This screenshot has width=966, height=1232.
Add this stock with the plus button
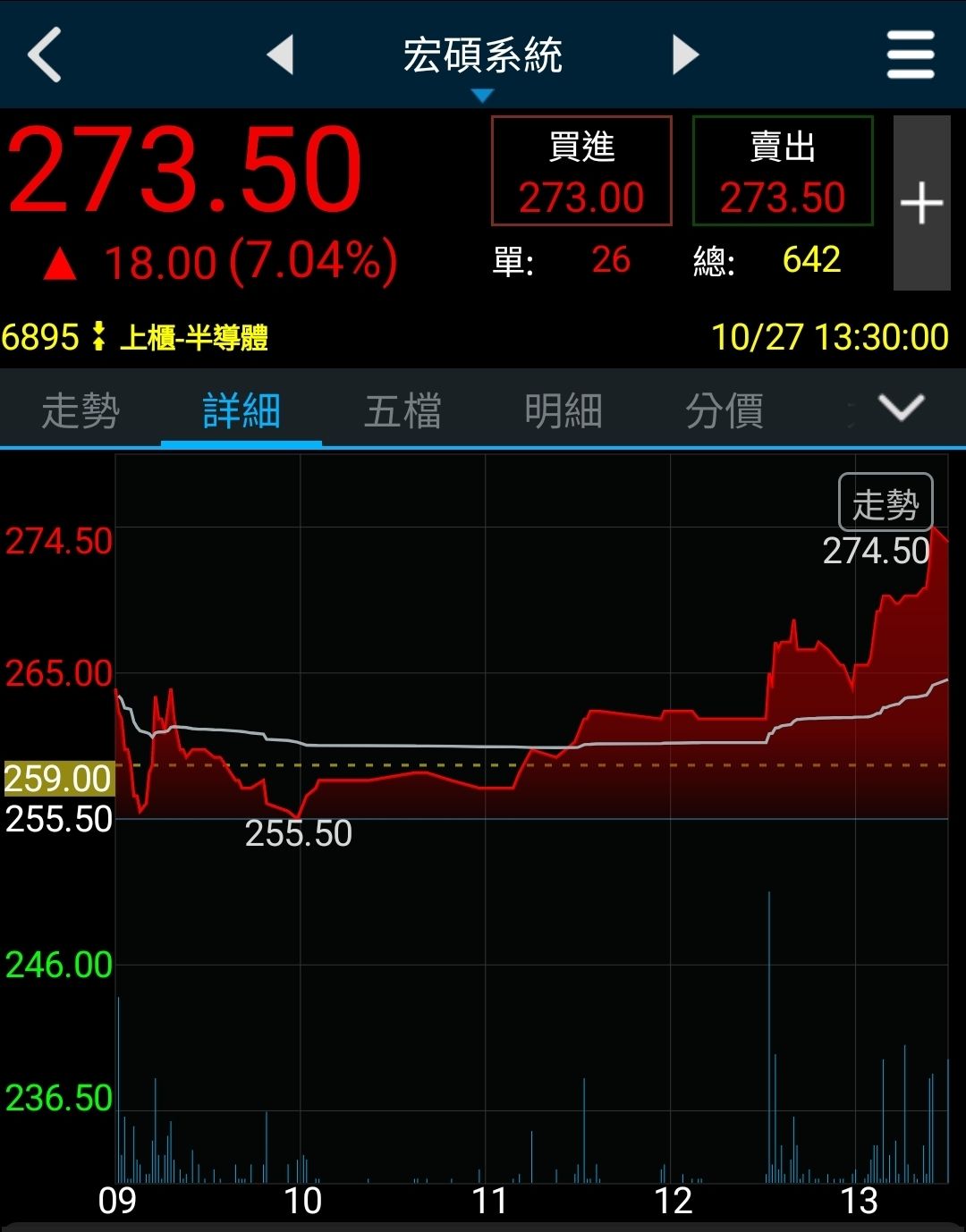point(921,203)
